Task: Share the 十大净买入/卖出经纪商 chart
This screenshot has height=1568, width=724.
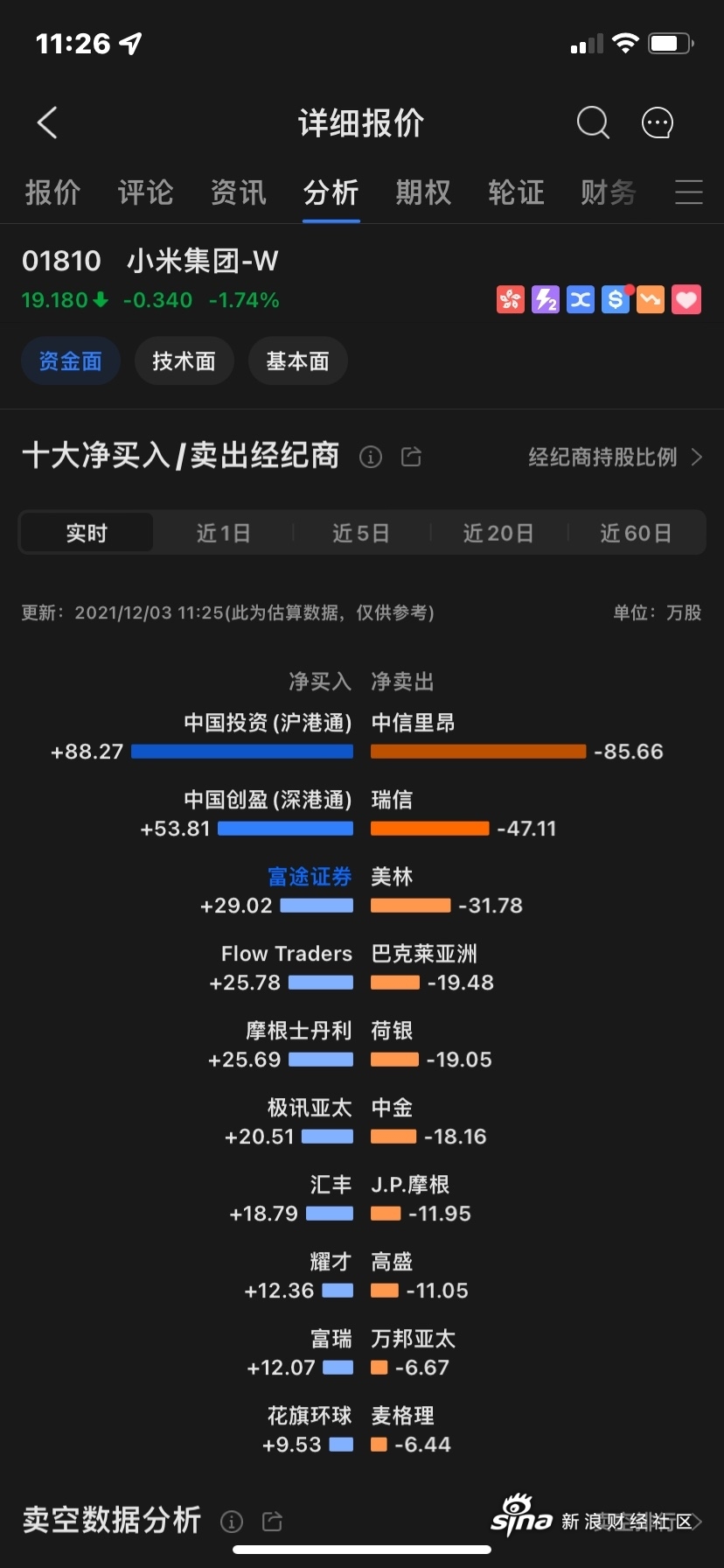Action: click(x=411, y=457)
